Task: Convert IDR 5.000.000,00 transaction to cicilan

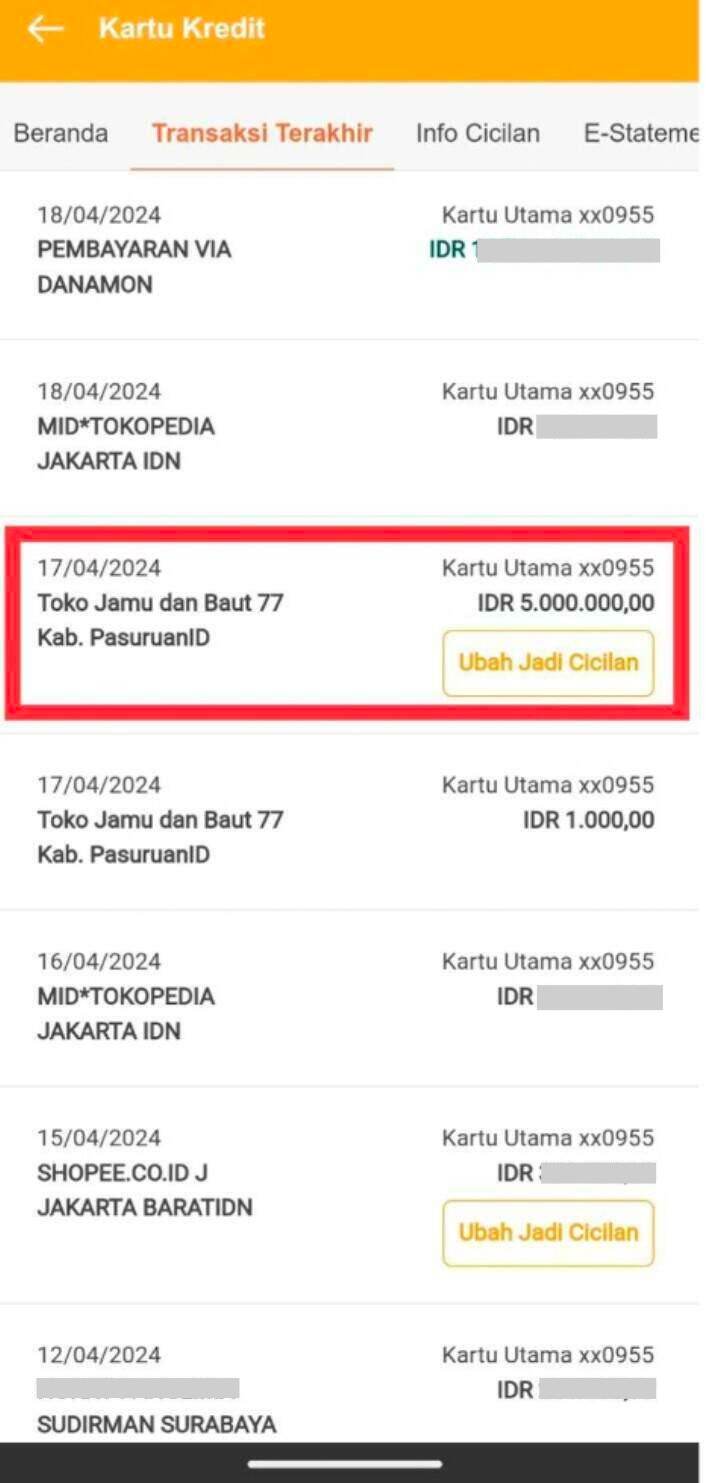Action: coord(548,662)
